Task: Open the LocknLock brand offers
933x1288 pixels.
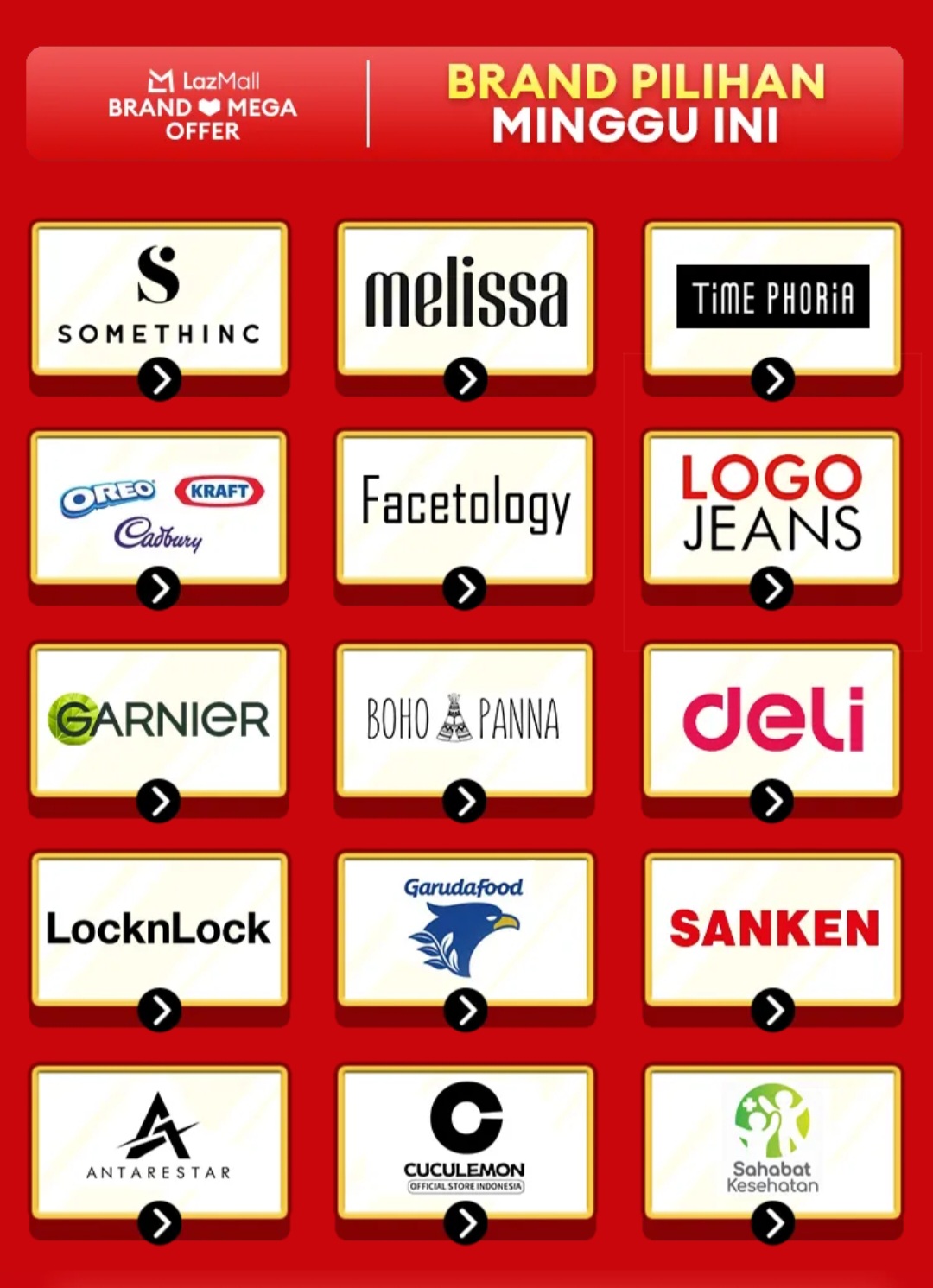Action: click(x=159, y=930)
